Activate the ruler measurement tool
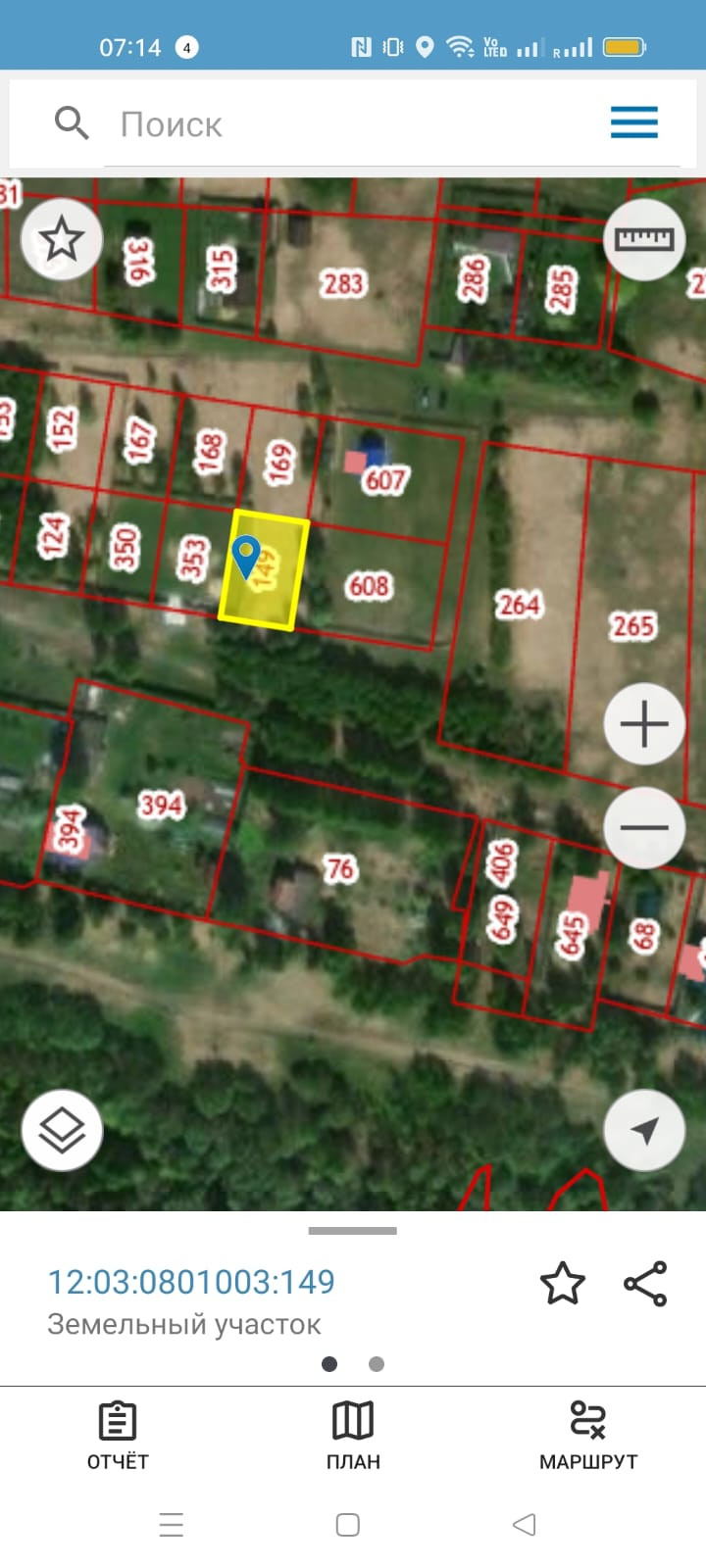This screenshot has width=706, height=1568. pyautogui.click(x=644, y=239)
